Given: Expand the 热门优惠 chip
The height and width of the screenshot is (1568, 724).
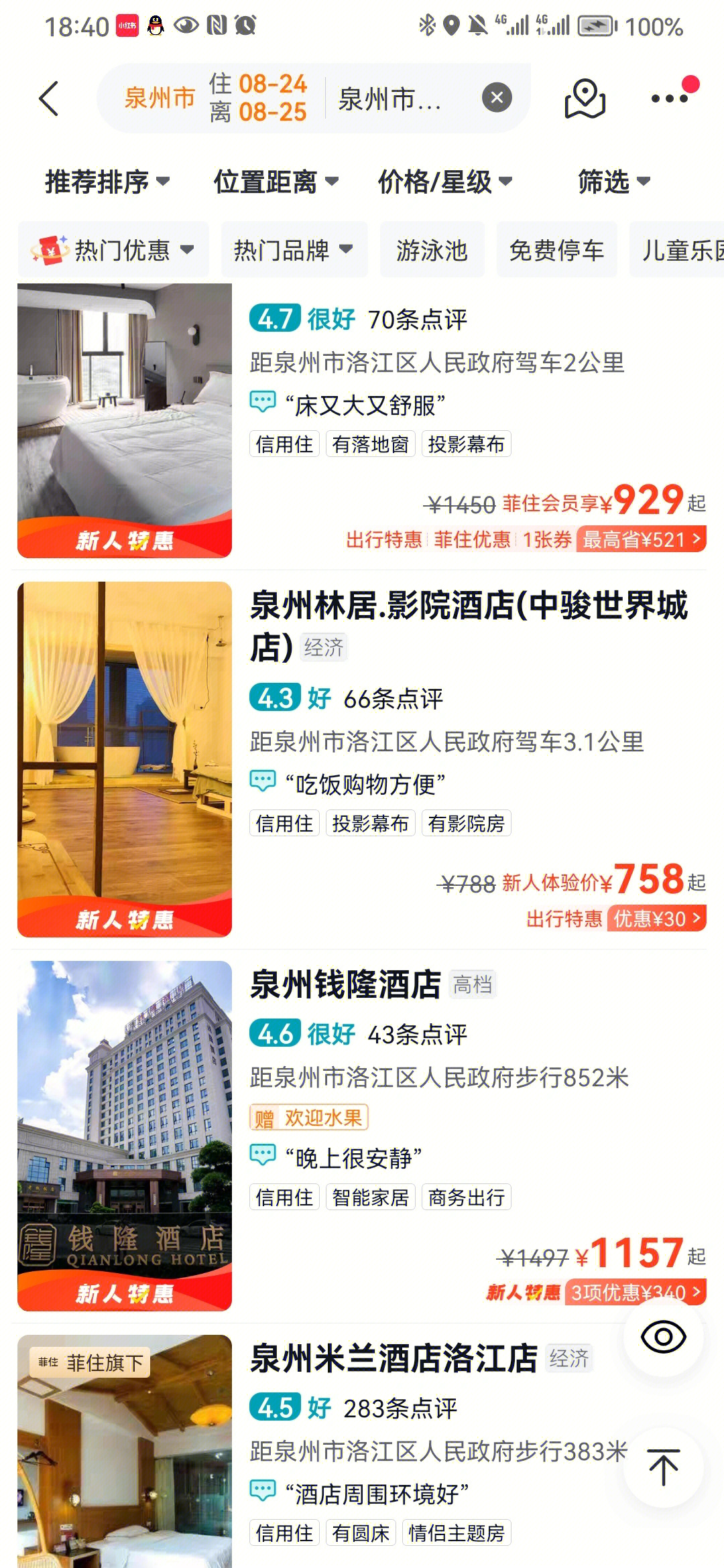Looking at the screenshot, I should coord(113,251).
